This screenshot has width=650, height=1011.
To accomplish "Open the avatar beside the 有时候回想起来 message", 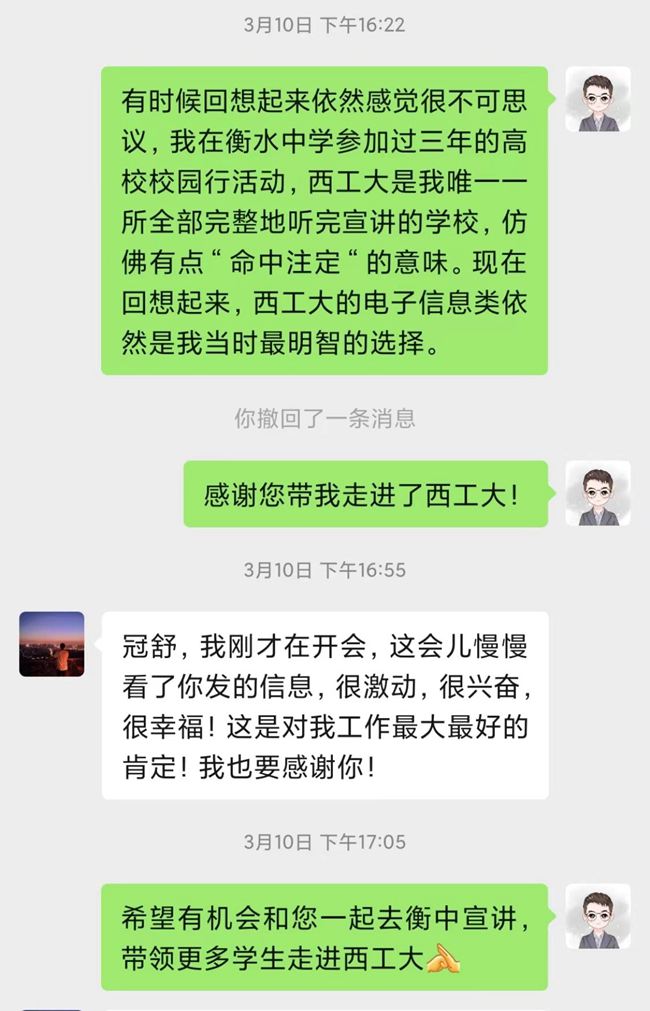I will pos(598,99).
